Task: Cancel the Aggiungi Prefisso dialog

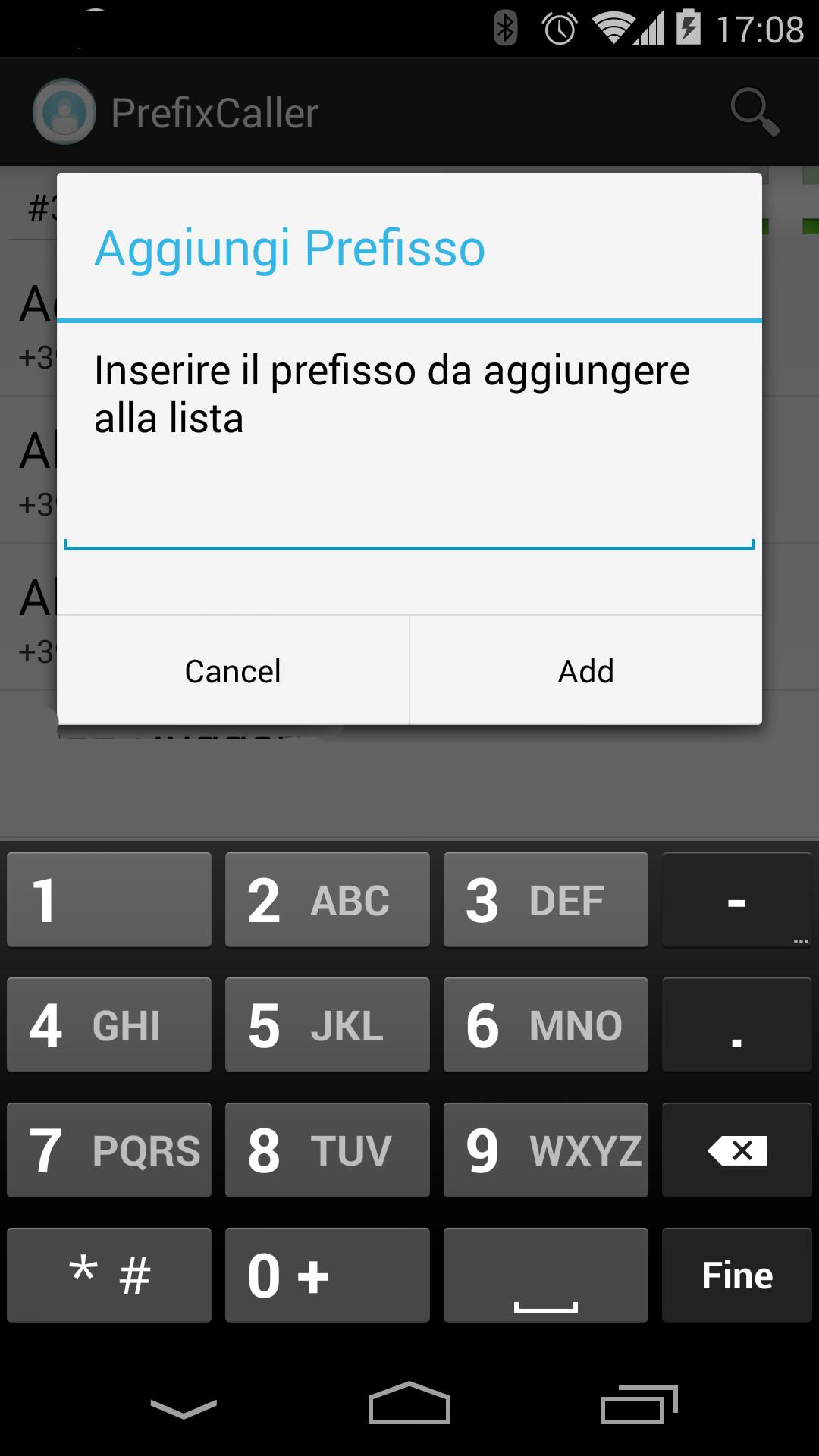Action: pos(232,670)
